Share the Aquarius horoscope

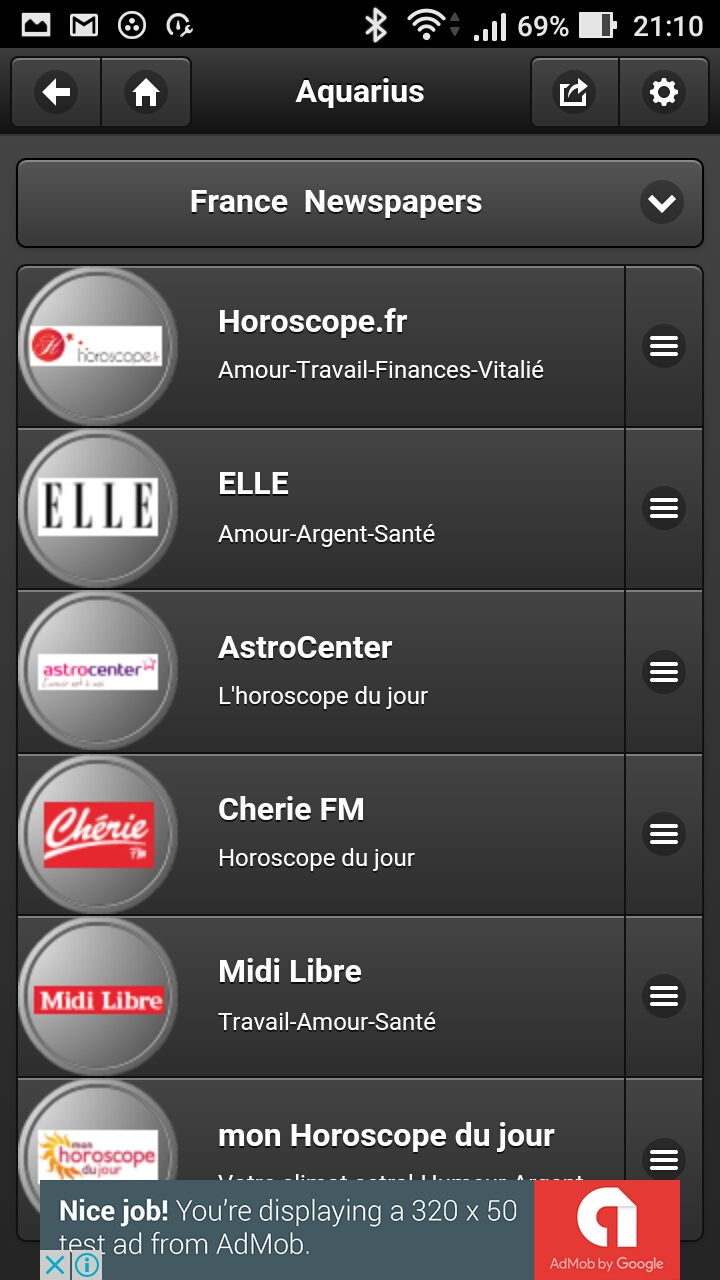[574, 93]
